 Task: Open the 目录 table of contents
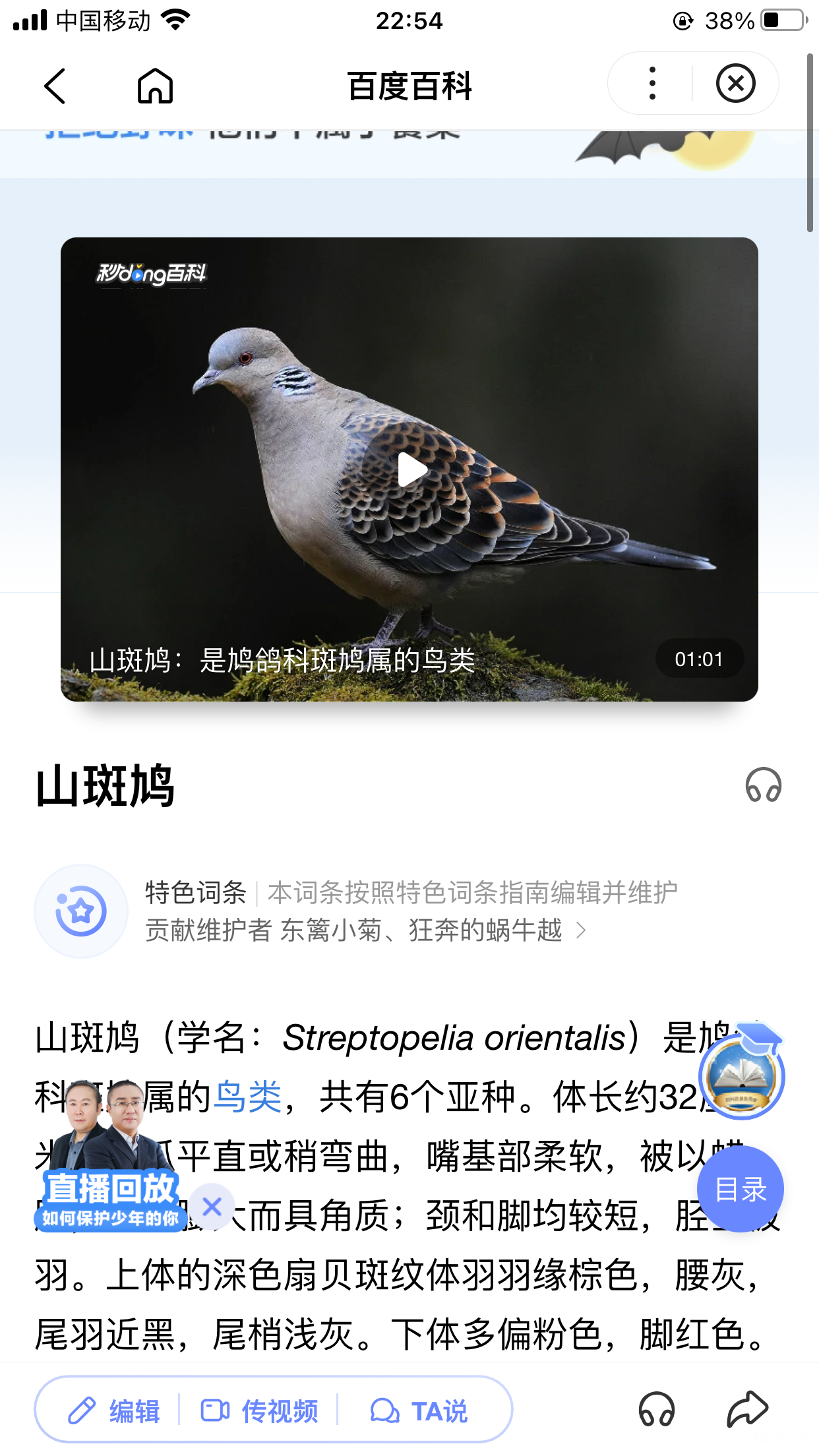(x=741, y=1189)
